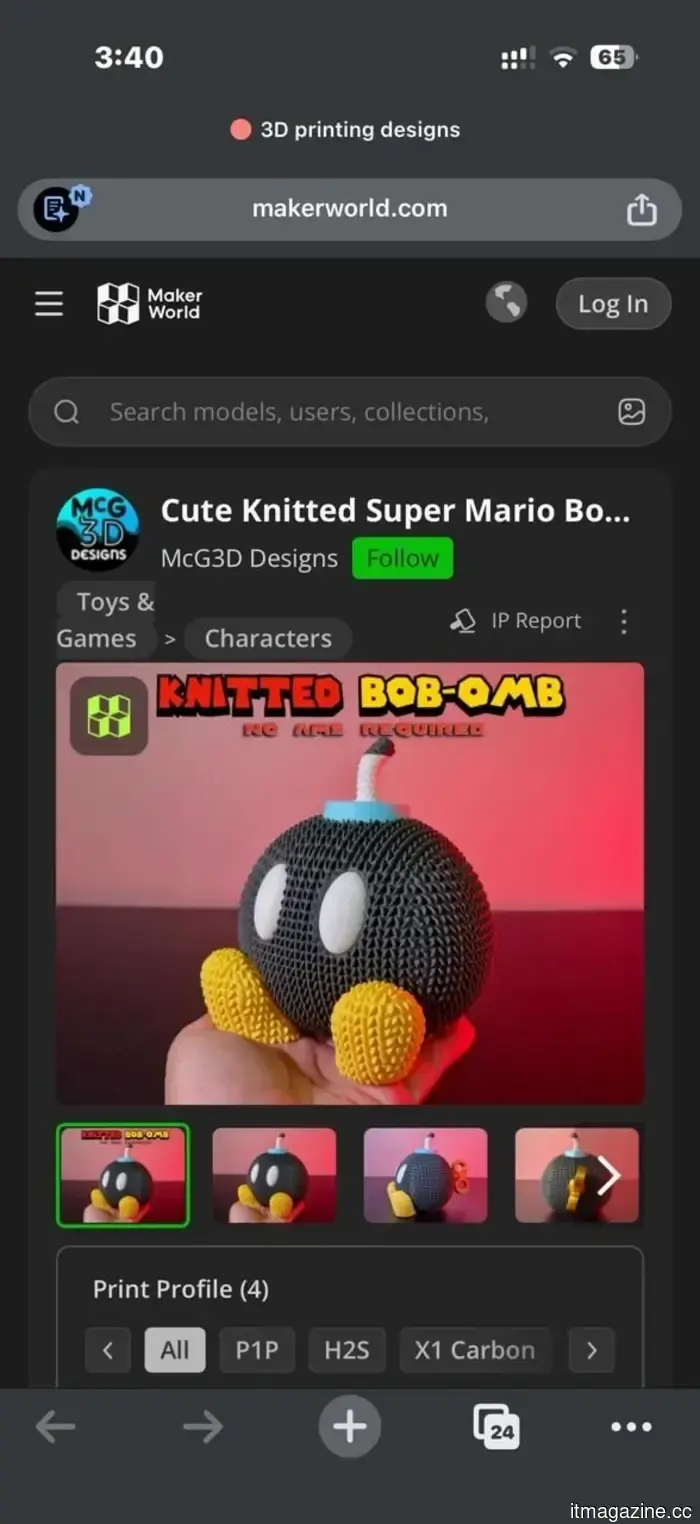Share the page from address bar

(641, 209)
